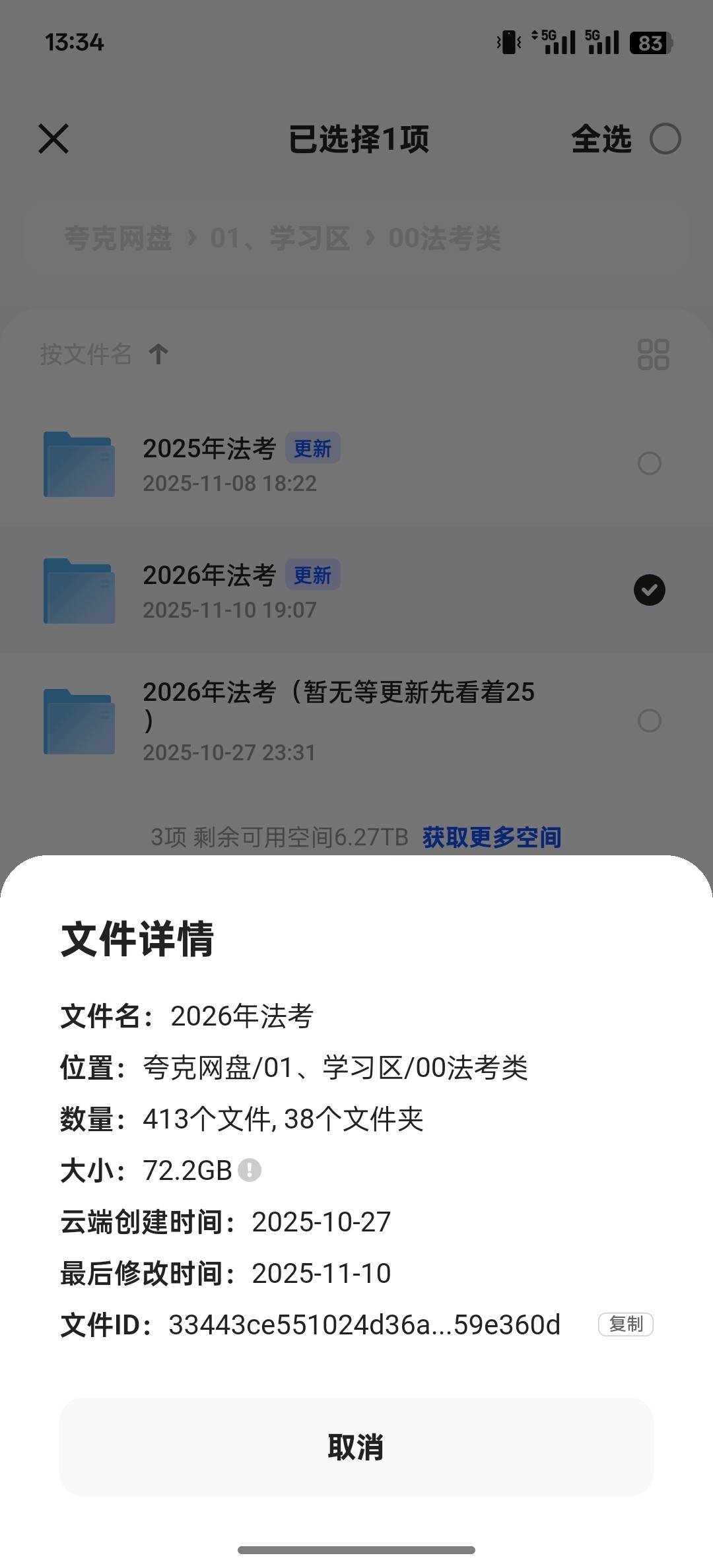Image resolution: width=713 pixels, height=1568 pixels.
Task: Tap 取消 to close file details
Action: point(356,1447)
